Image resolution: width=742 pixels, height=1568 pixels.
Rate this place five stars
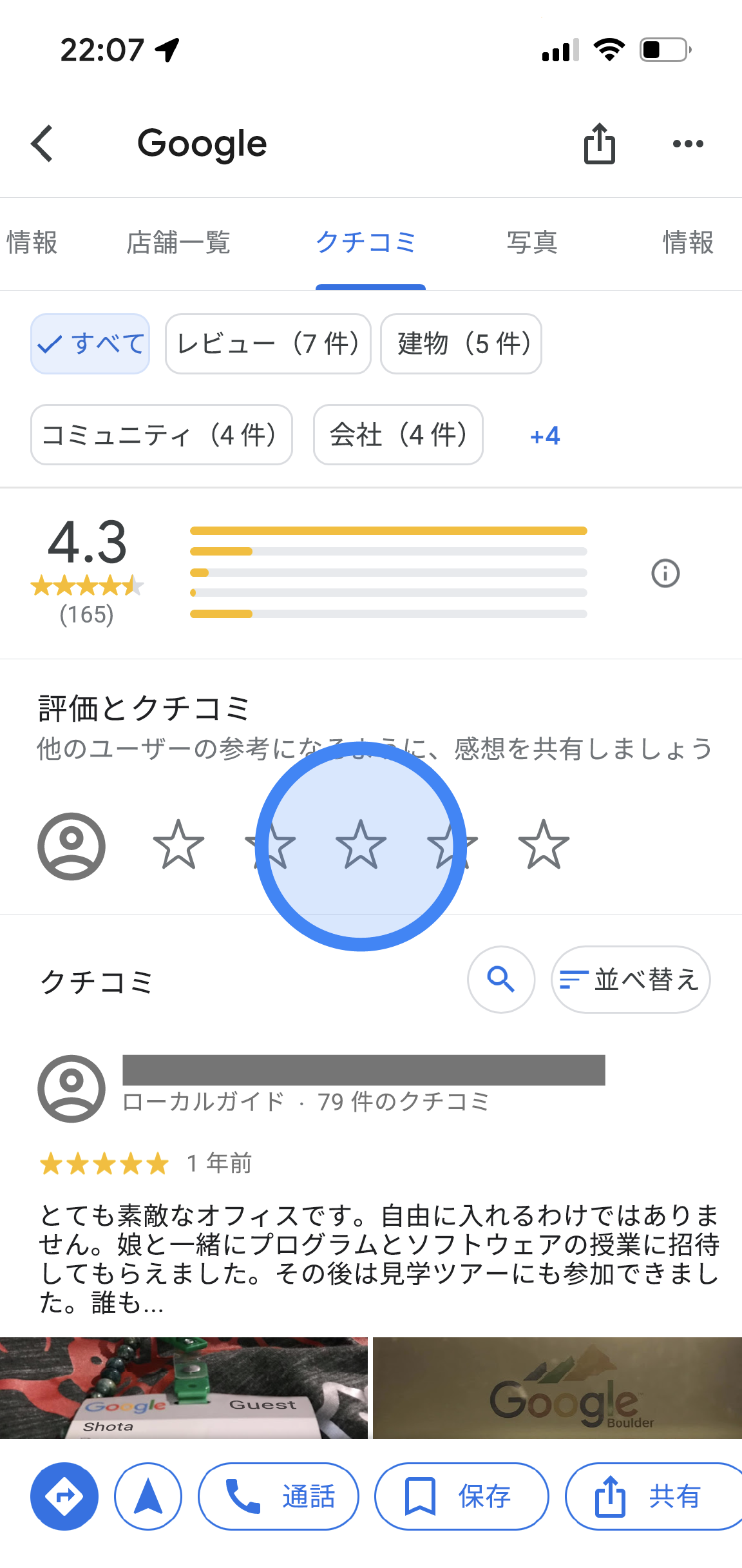(x=544, y=845)
